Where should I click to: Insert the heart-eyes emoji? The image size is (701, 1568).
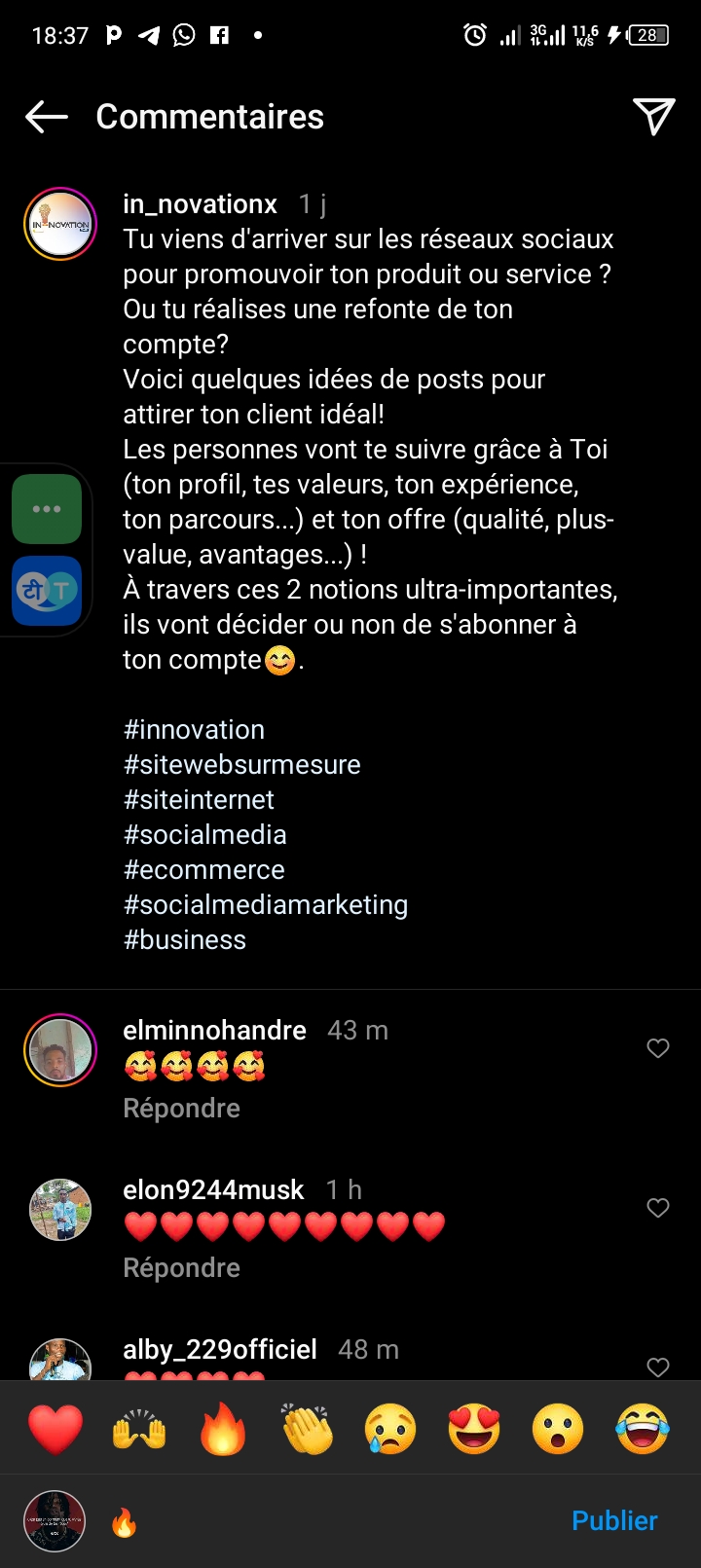pos(474,1429)
